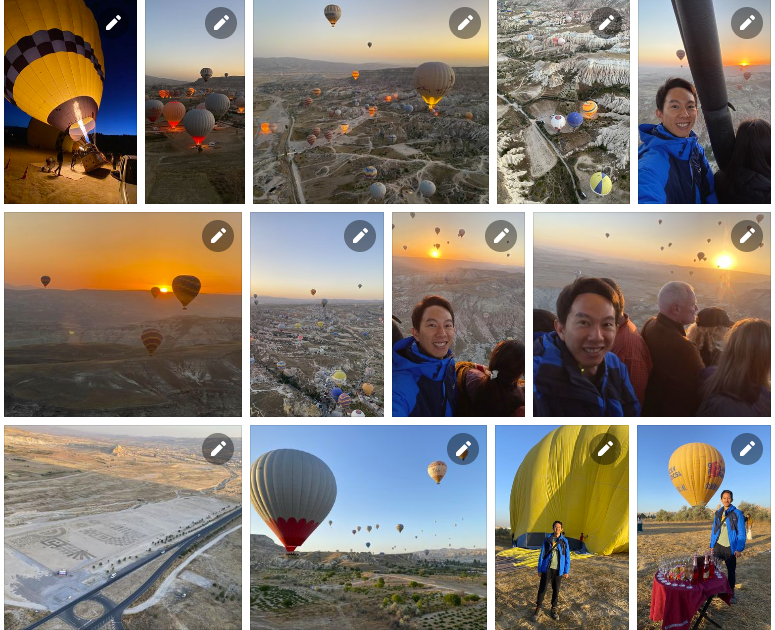The width and height of the screenshot is (775, 630).
Task: Edit the wide aerial sunrise photo with many balloons
Action: [x=464, y=22]
